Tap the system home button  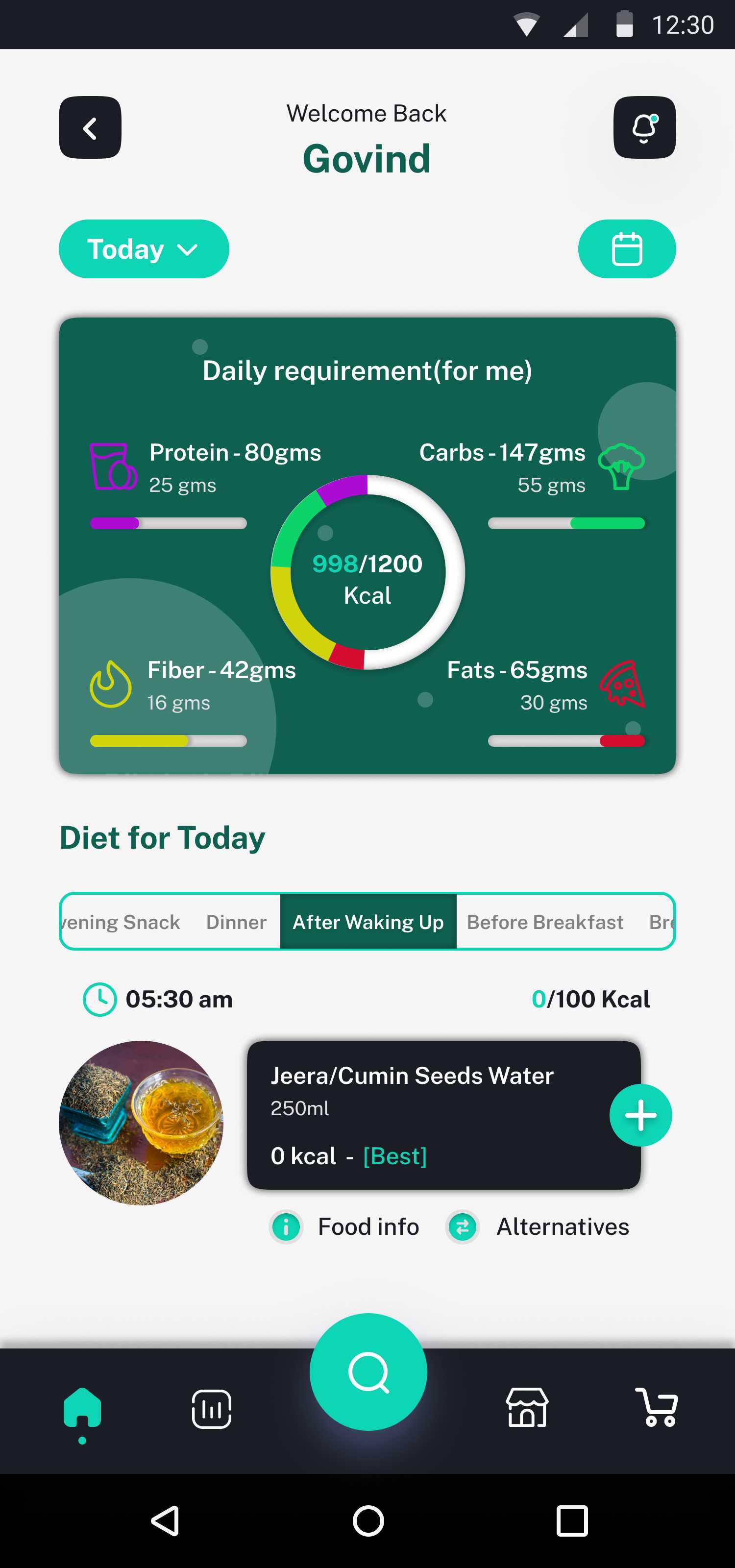pyautogui.click(x=368, y=1521)
